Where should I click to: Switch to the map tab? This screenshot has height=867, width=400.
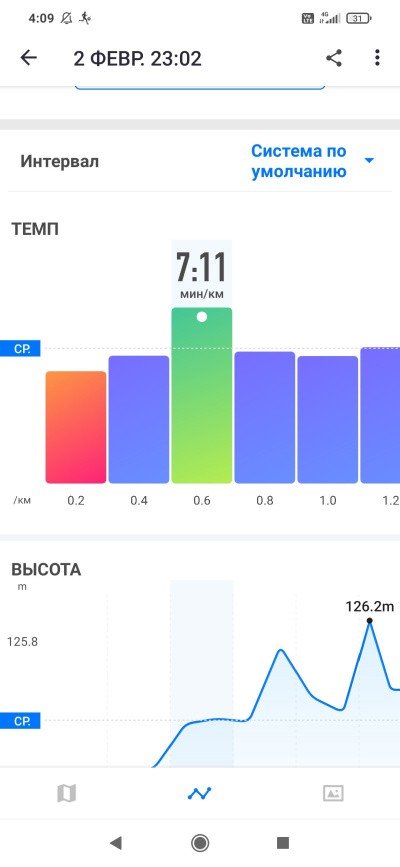(66, 793)
